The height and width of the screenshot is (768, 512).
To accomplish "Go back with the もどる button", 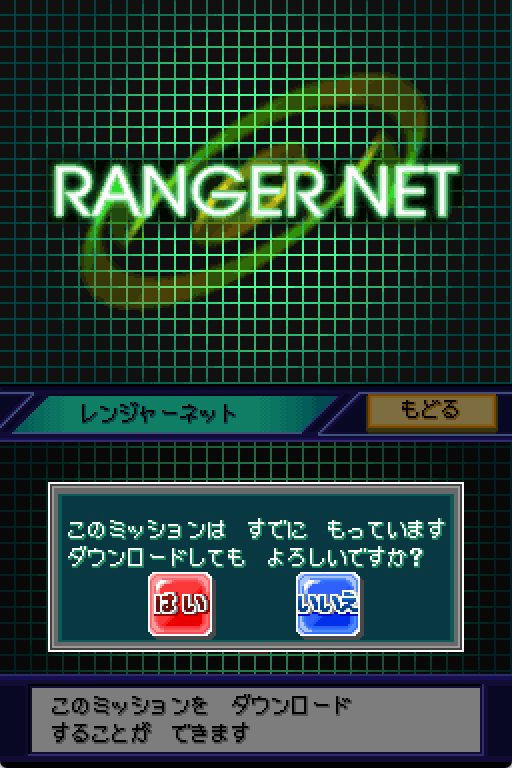I will pyautogui.click(x=432, y=411).
